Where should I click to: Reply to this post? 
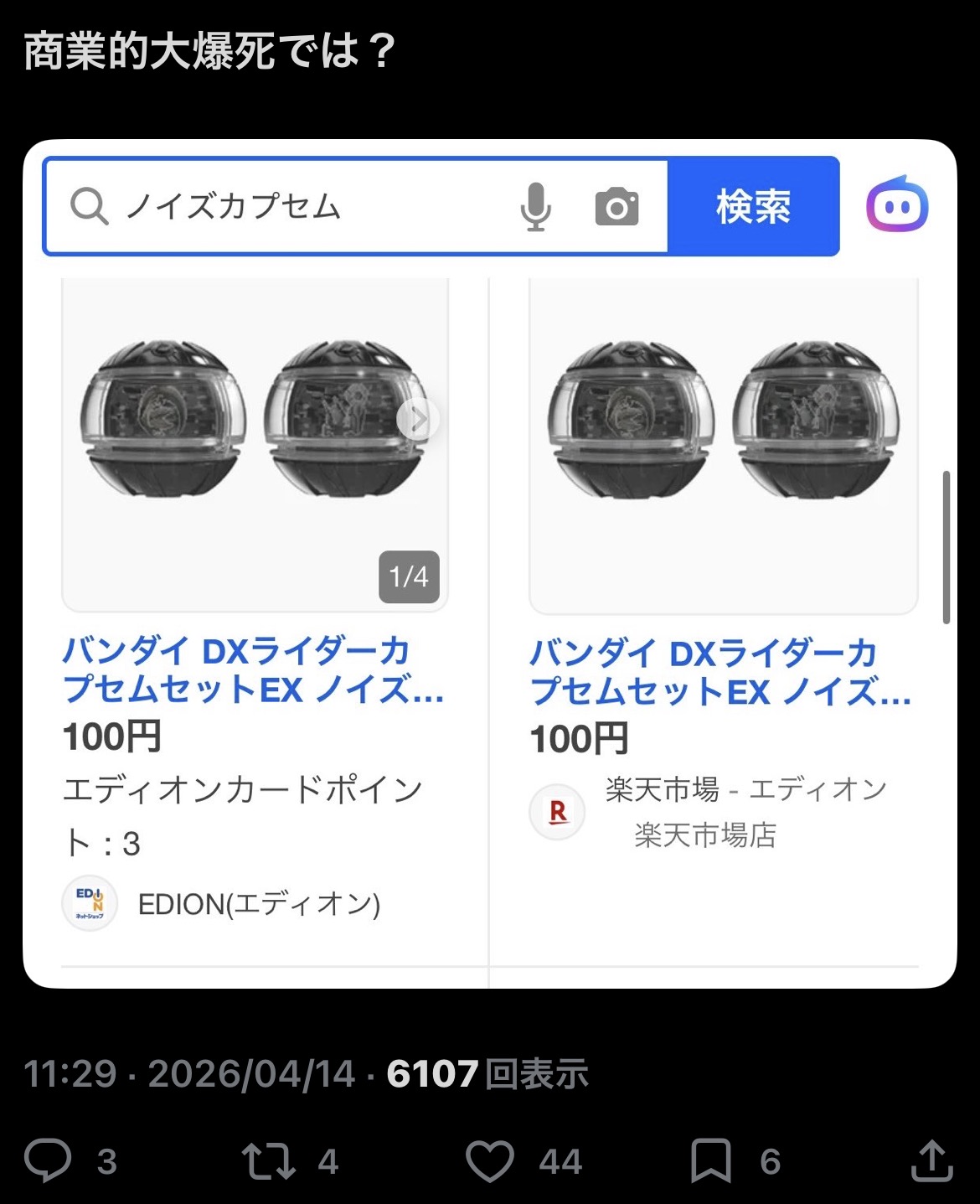tap(49, 1160)
